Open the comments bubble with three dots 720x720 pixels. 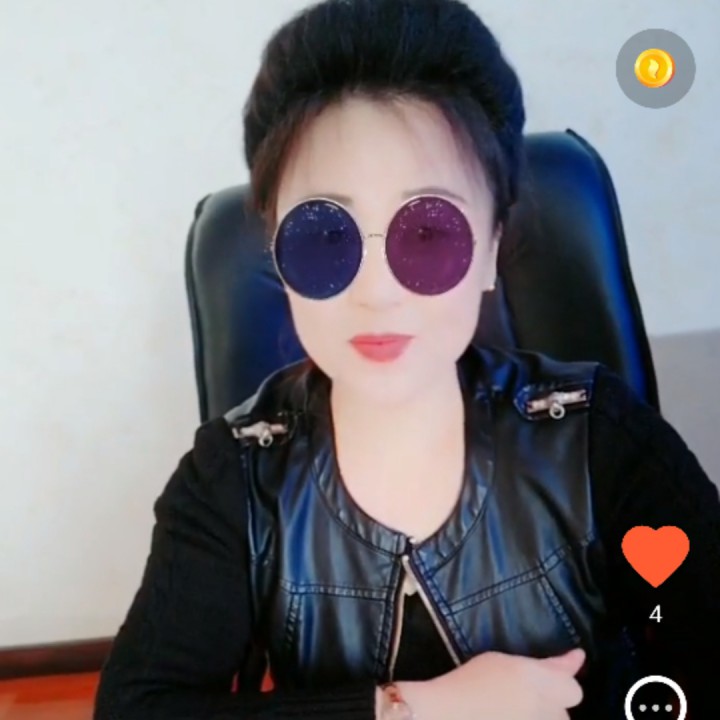click(655, 701)
